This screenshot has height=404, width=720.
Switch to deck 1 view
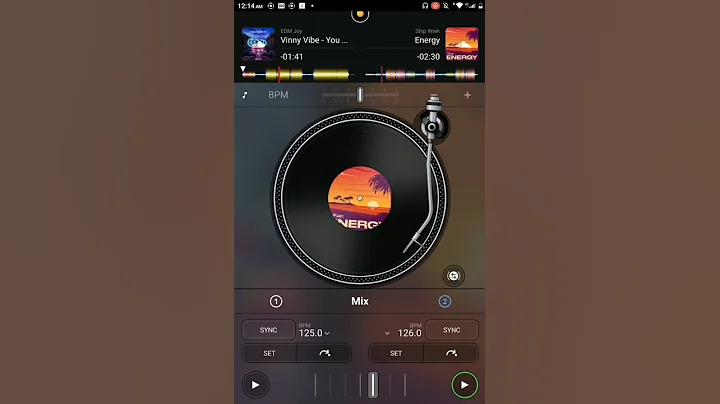point(276,301)
